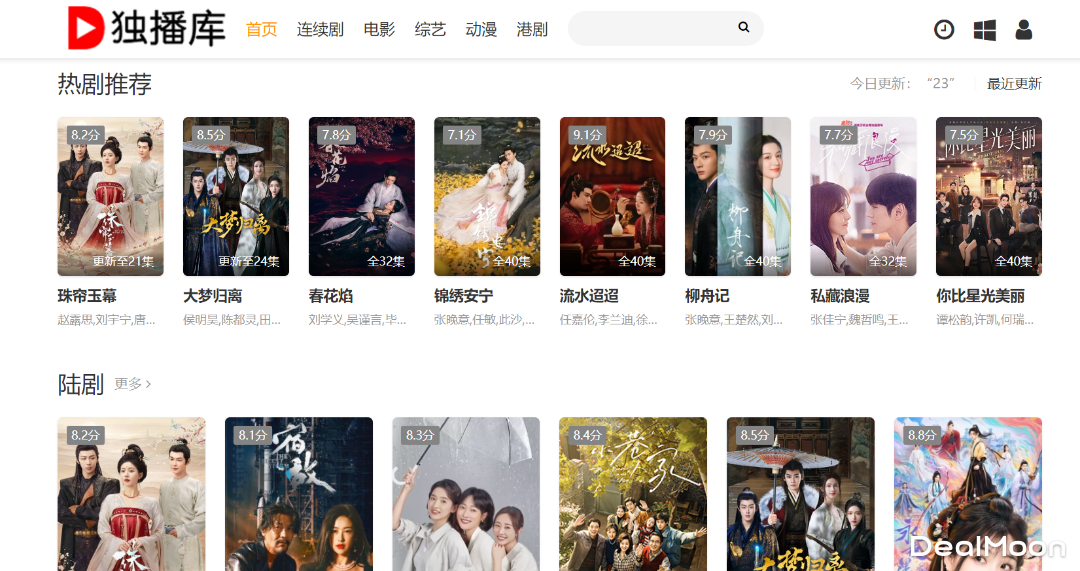
Task: Open the 最近更新 link
Action: [1014, 84]
